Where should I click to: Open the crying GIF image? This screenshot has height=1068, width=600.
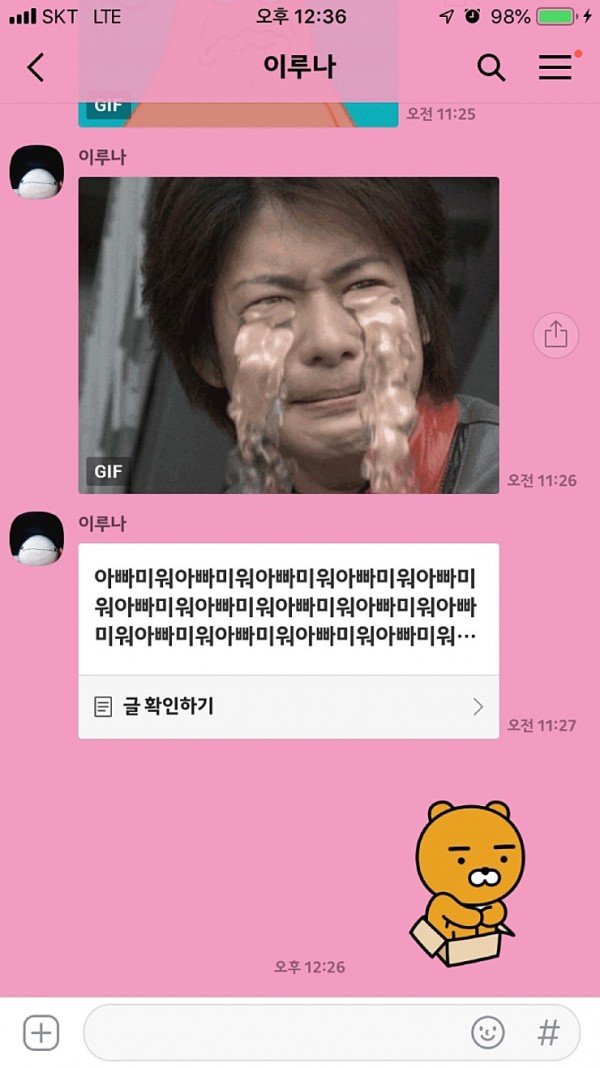(x=288, y=335)
